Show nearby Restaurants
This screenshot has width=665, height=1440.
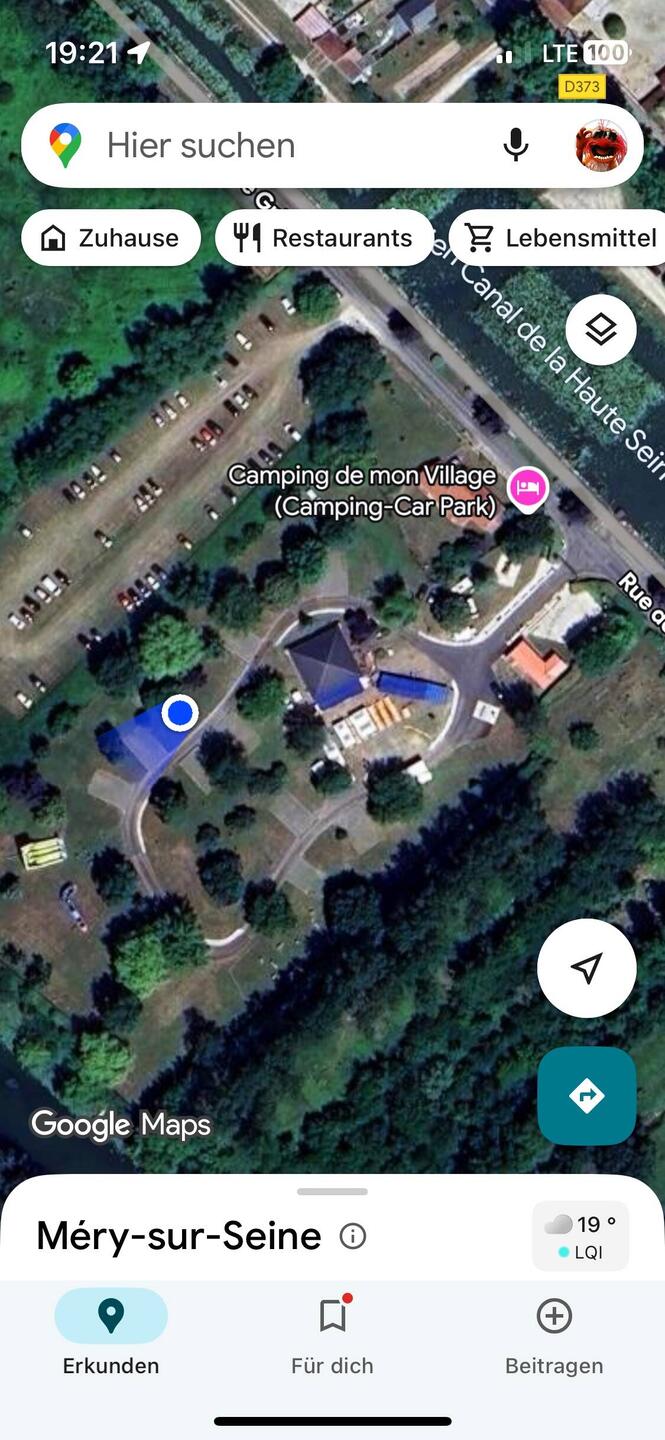[x=324, y=238]
